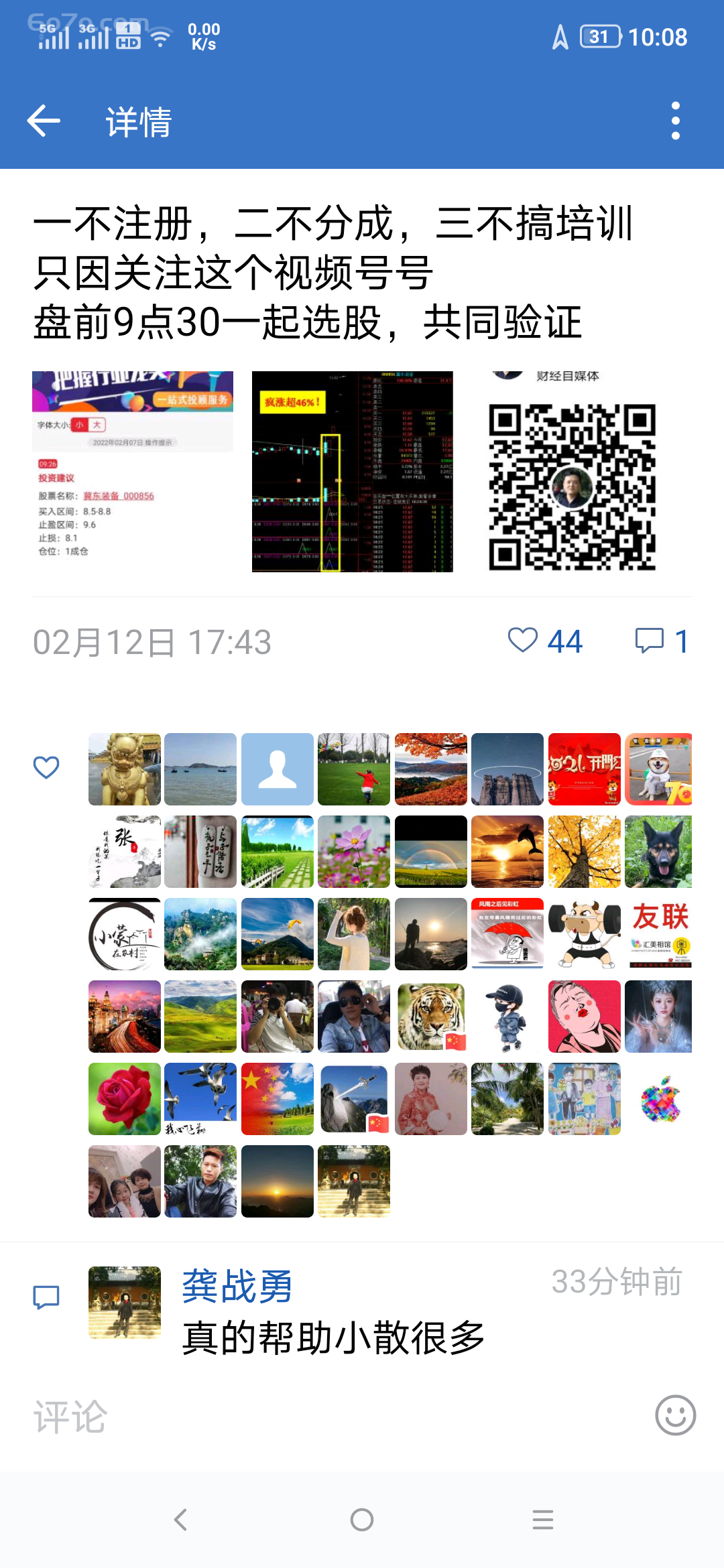Viewport: 724px width, 1568px height.
Task: Go back from the 详情 page
Action: pyautogui.click(x=44, y=121)
